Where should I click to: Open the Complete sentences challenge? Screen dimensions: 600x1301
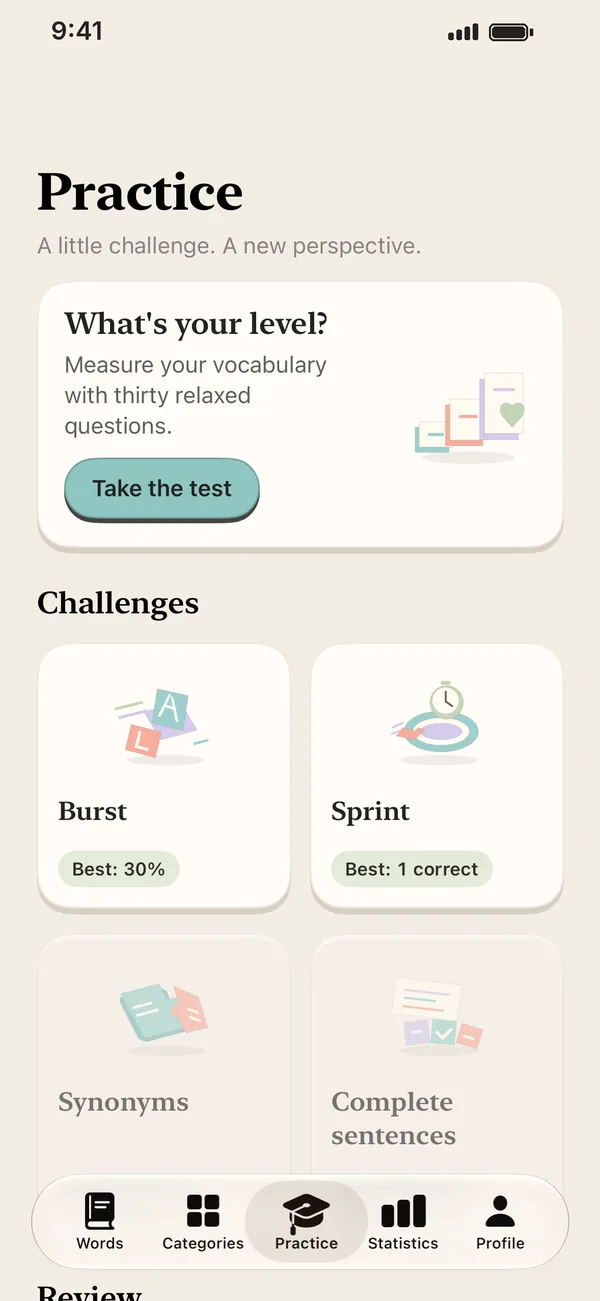pos(437,1055)
